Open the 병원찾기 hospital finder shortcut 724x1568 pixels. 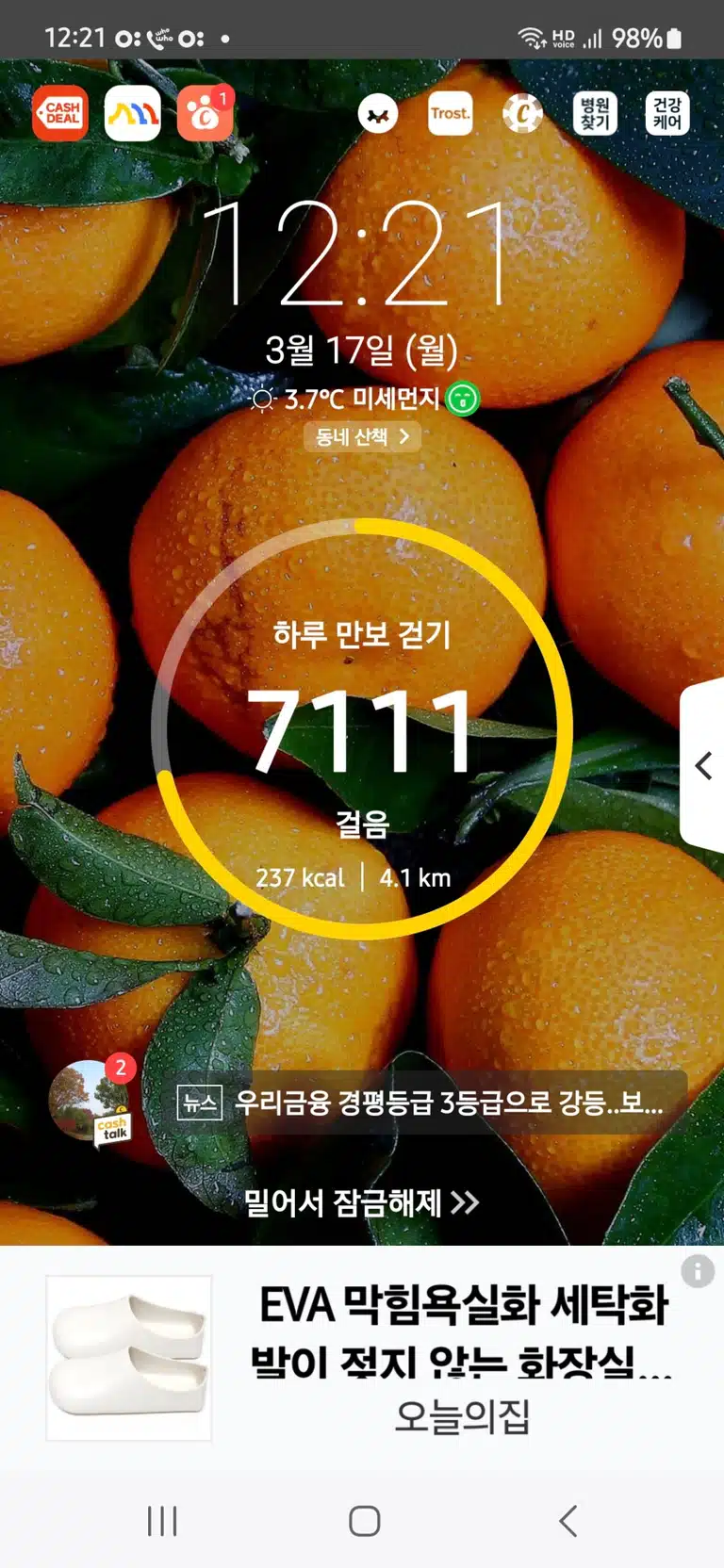pyautogui.click(x=595, y=114)
